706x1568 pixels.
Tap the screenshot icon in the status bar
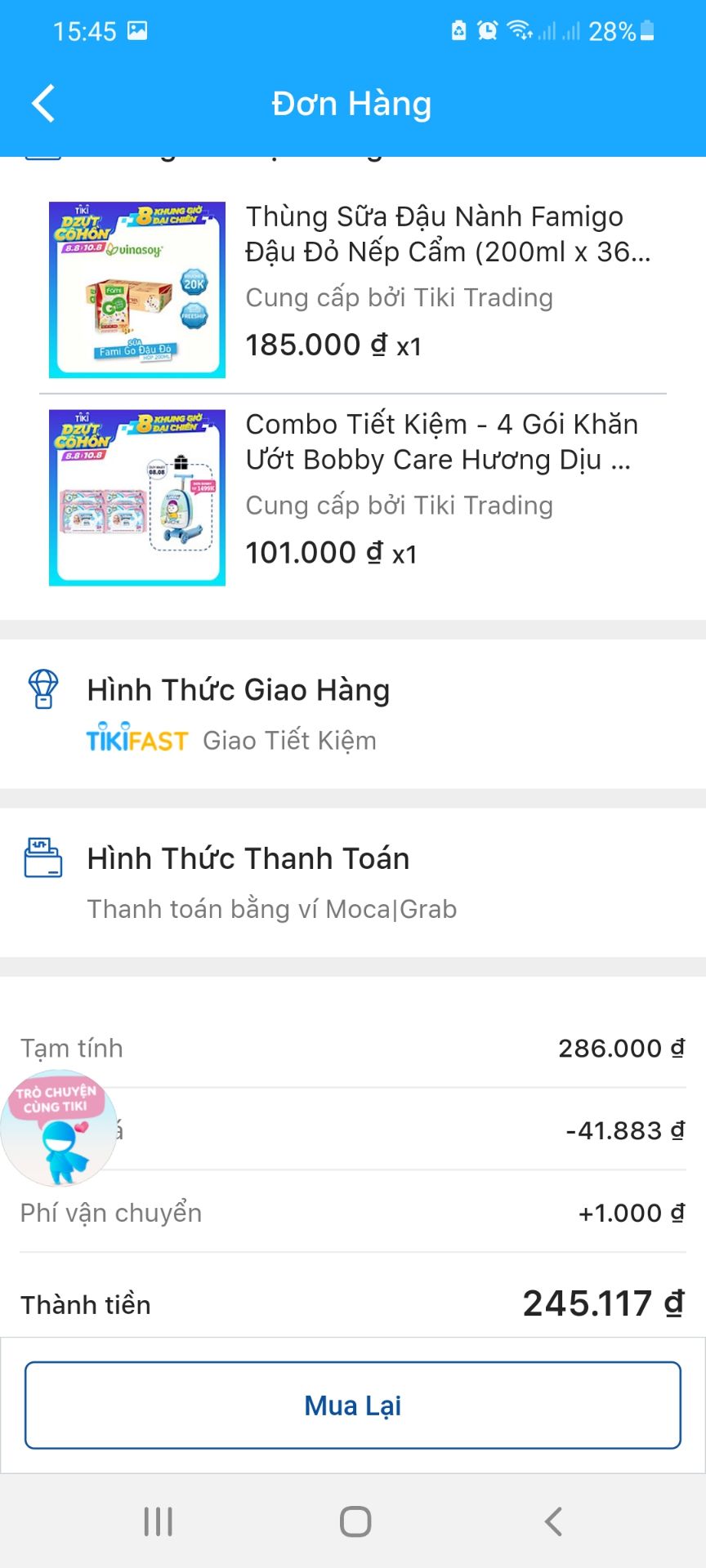[x=139, y=30]
